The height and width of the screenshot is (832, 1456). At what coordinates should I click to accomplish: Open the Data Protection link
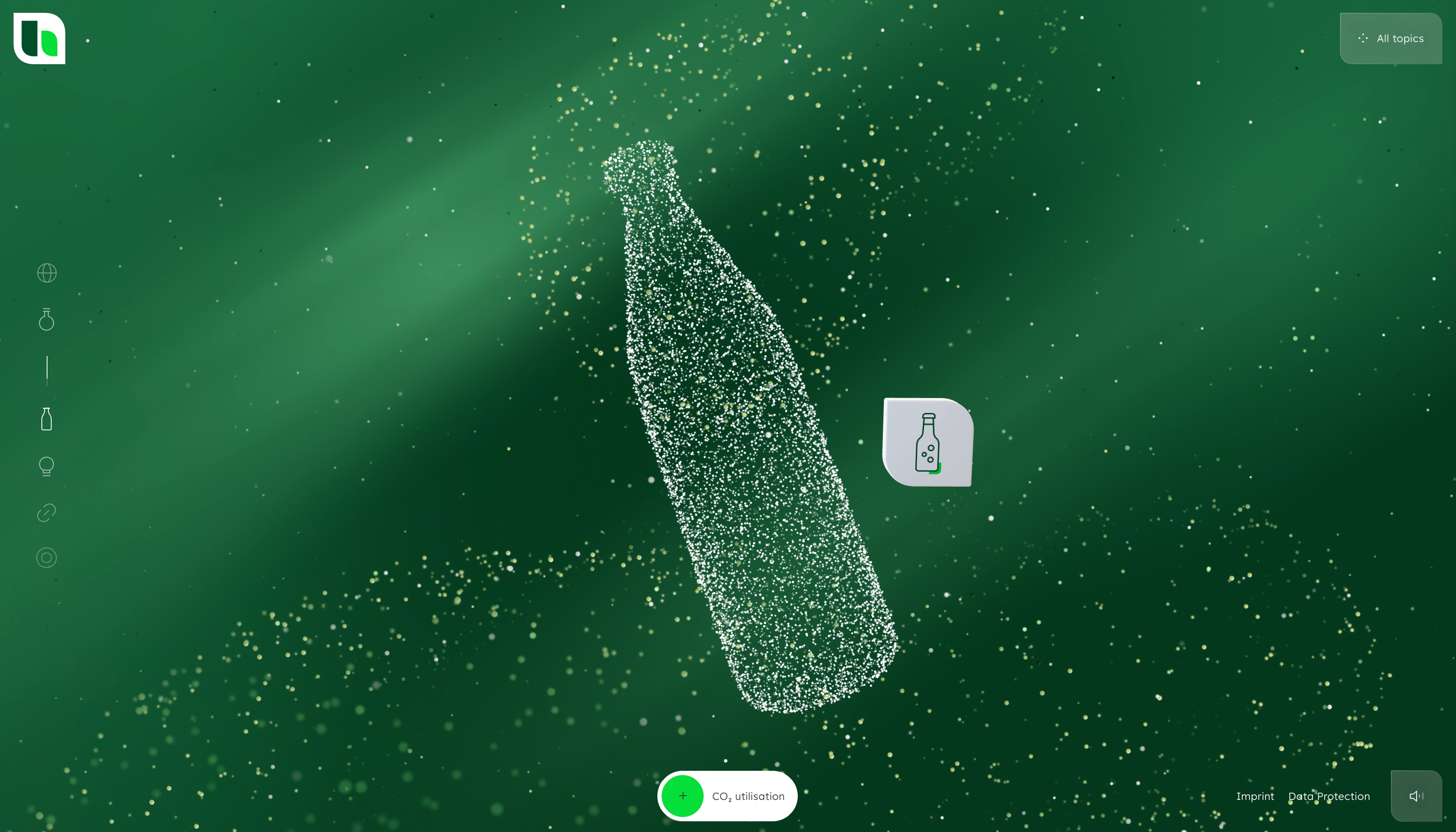coord(1328,796)
